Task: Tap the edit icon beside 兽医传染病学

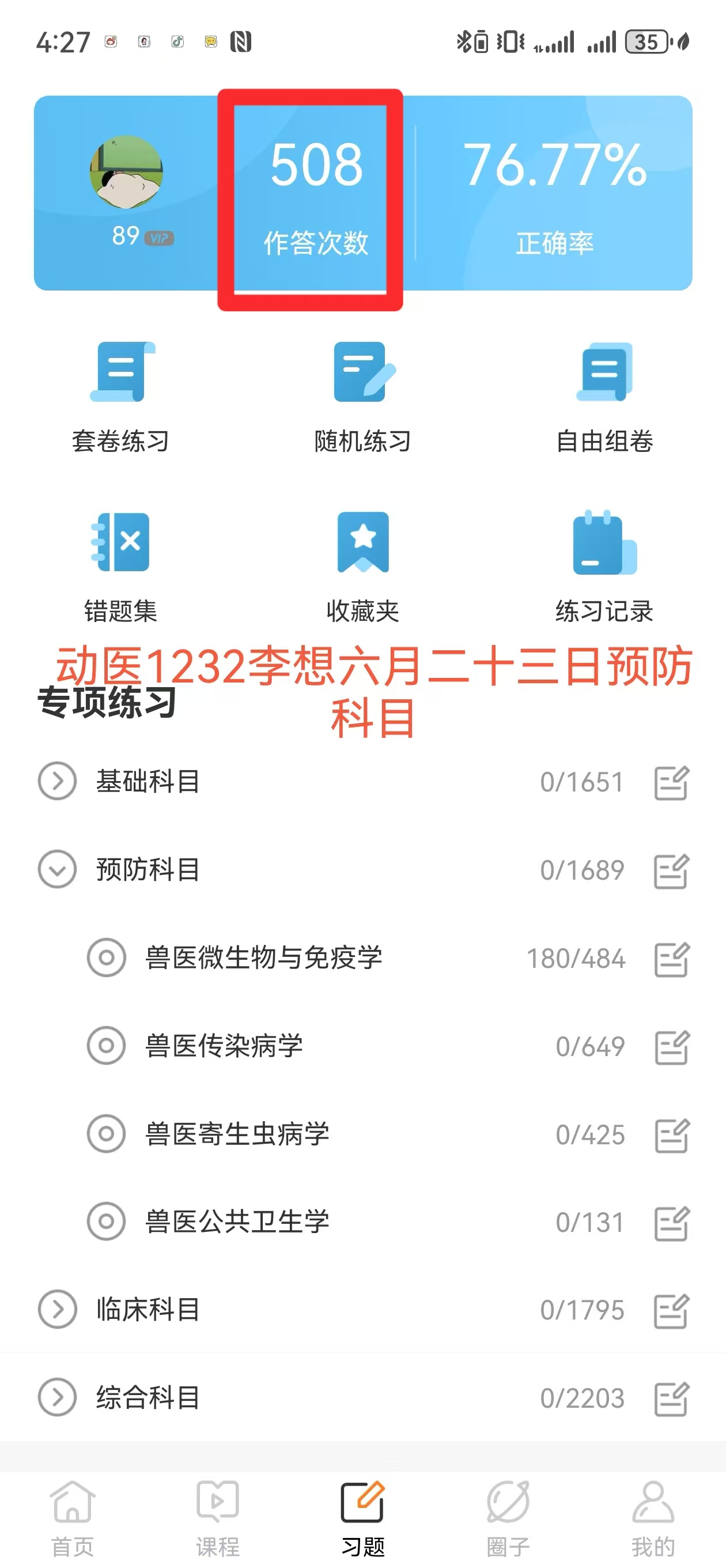Action: [672, 1047]
